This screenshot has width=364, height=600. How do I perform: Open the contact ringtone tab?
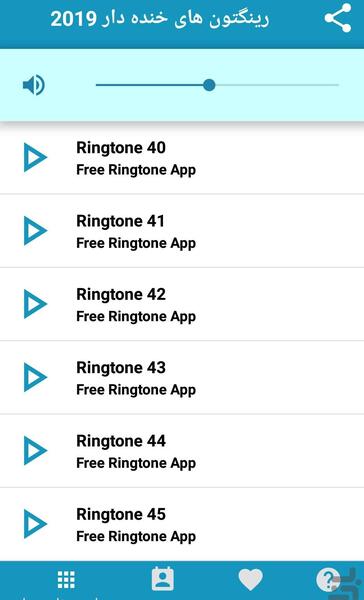tap(163, 579)
